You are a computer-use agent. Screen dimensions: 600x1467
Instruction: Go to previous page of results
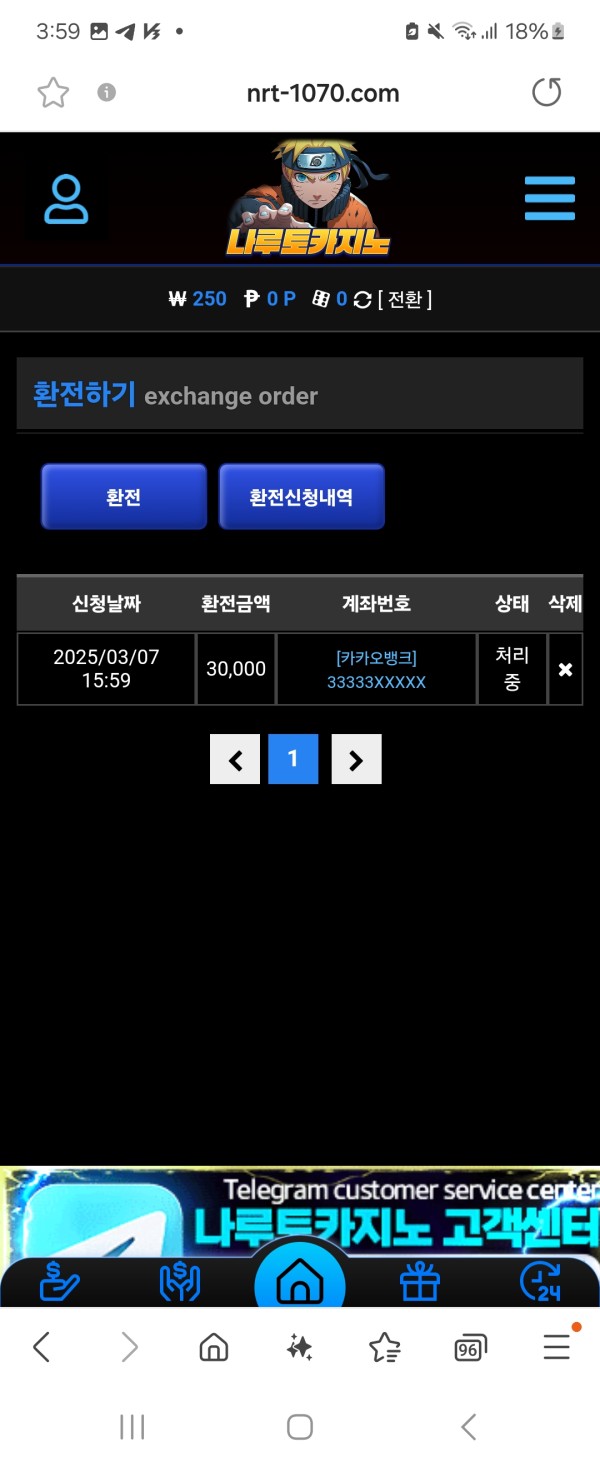click(235, 760)
